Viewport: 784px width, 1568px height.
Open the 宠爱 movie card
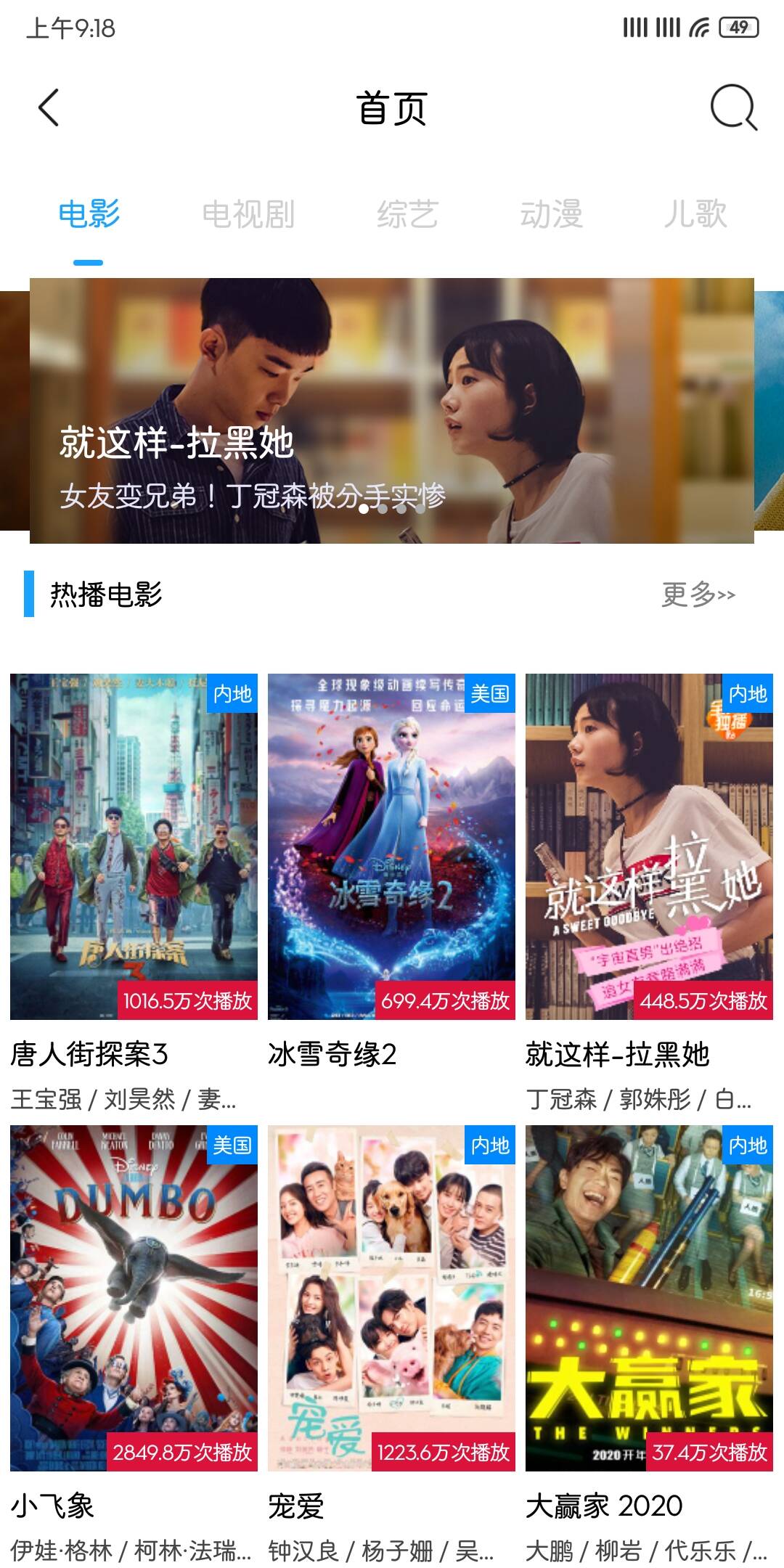[391, 1298]
